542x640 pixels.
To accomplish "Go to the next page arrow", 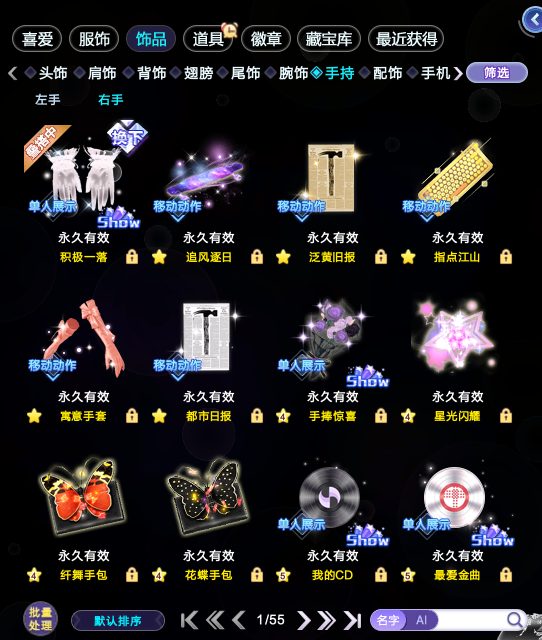I will (303, 620).
